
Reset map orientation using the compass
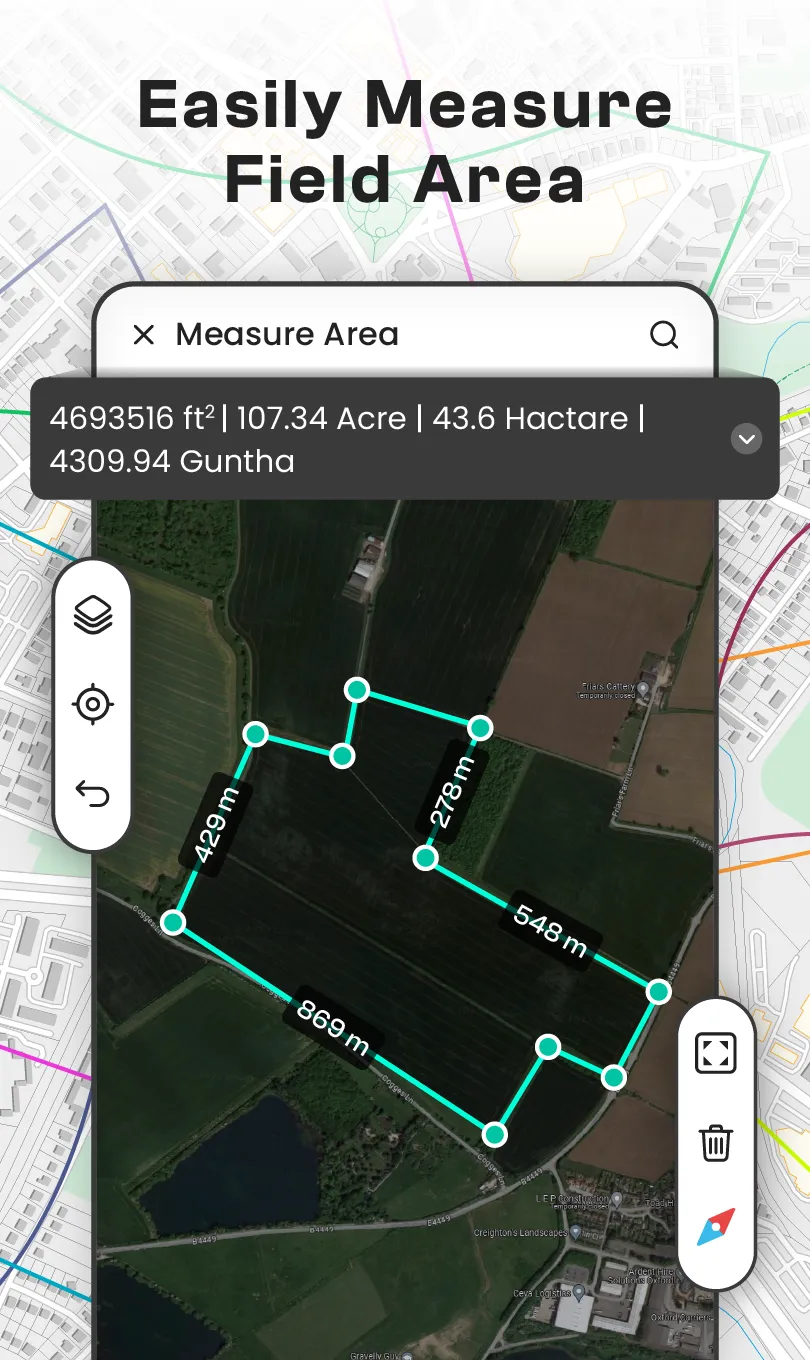tap(715, 1225)
